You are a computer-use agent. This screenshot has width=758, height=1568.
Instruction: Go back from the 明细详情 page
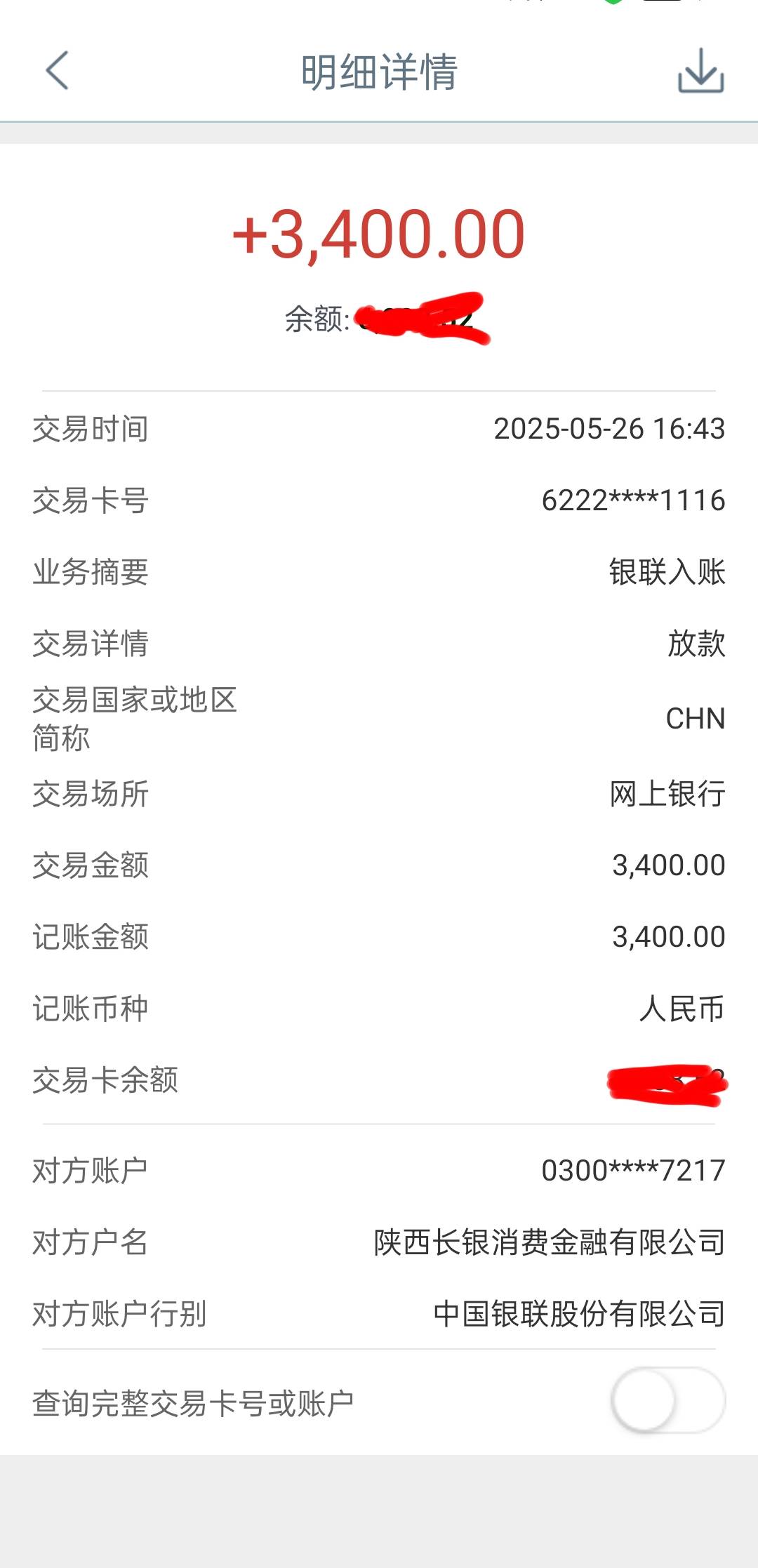tap(57, 70)
